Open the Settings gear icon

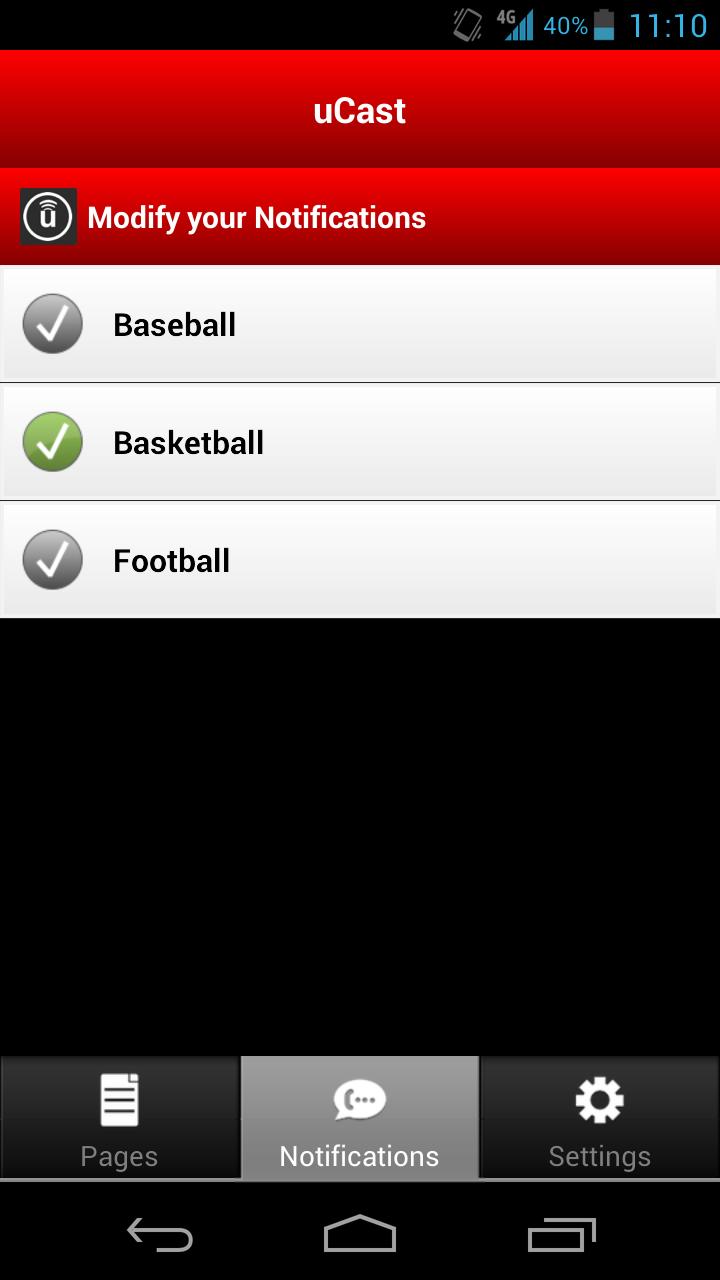coord(599,1097)
